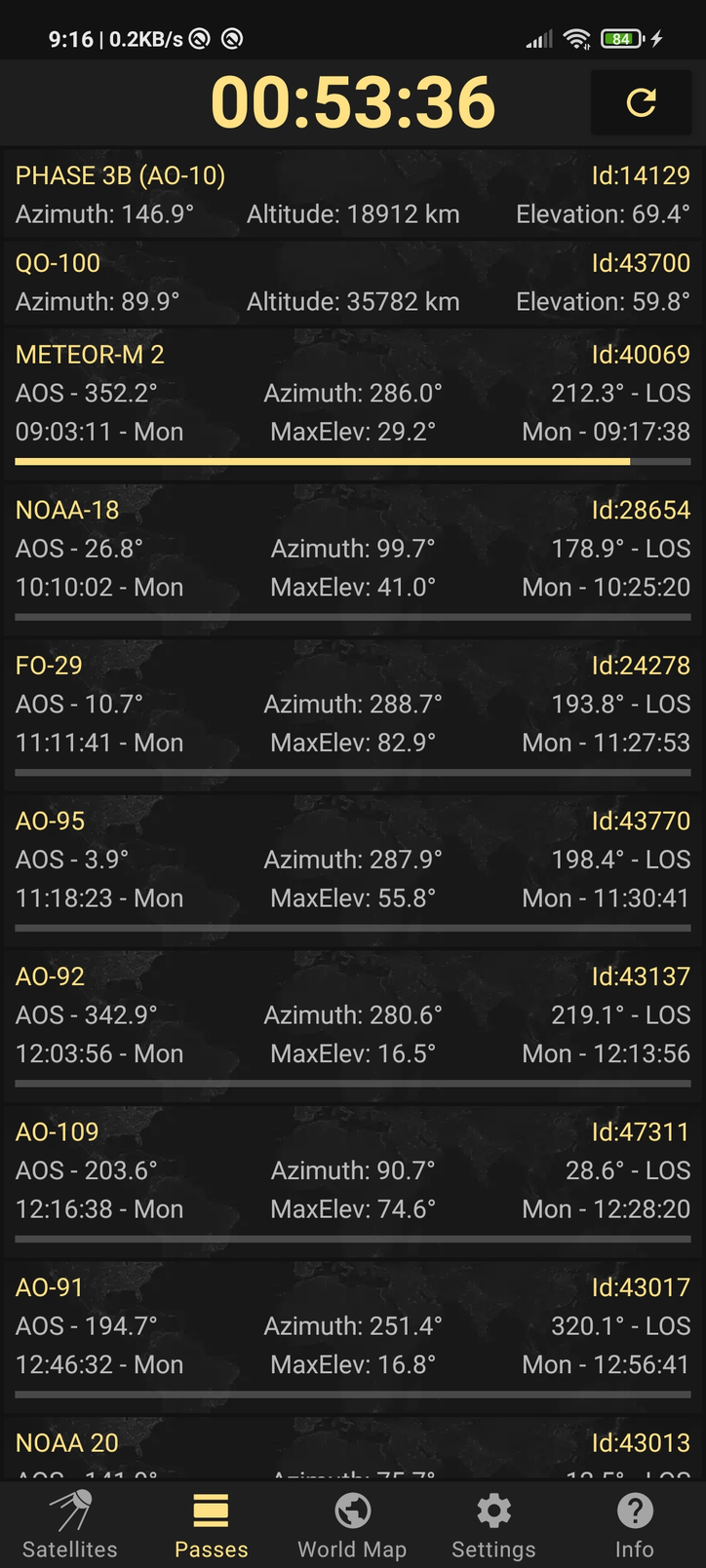This screenshot has width=706, height=1568.
Task: Switch to the Satellites tab
Action: (x=70, y=1525)
